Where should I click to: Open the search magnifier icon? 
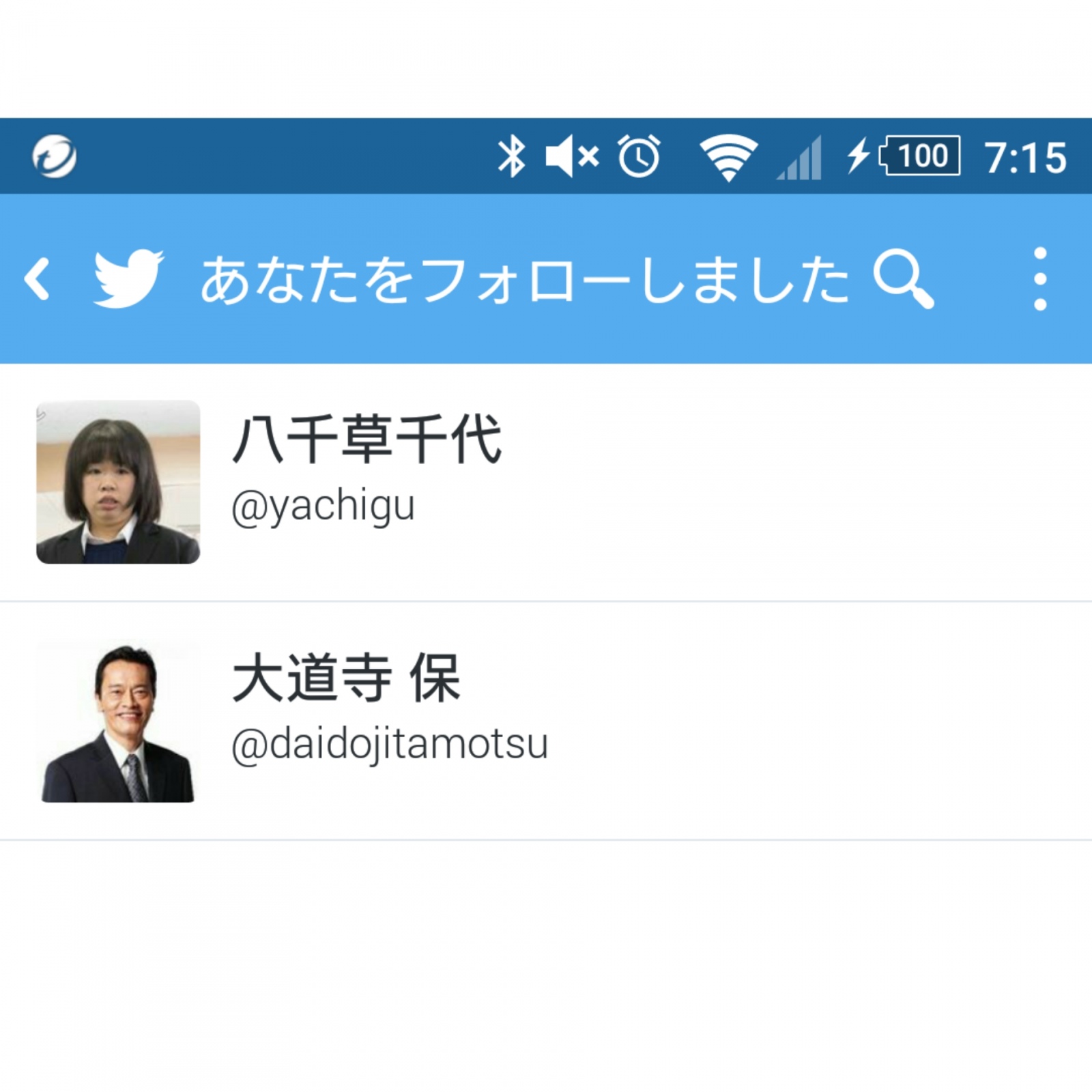[x=903, y=280]
